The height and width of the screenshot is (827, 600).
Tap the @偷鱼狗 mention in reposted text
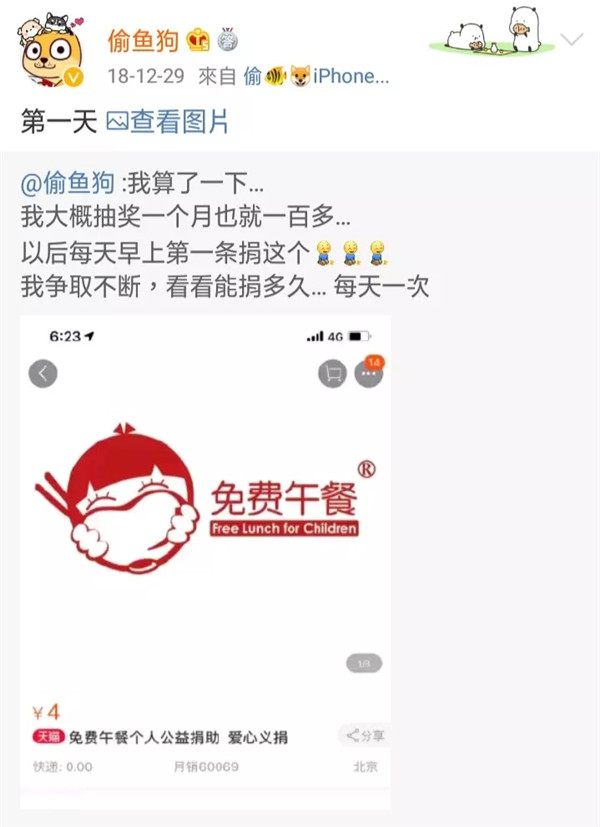click(67, 185)
